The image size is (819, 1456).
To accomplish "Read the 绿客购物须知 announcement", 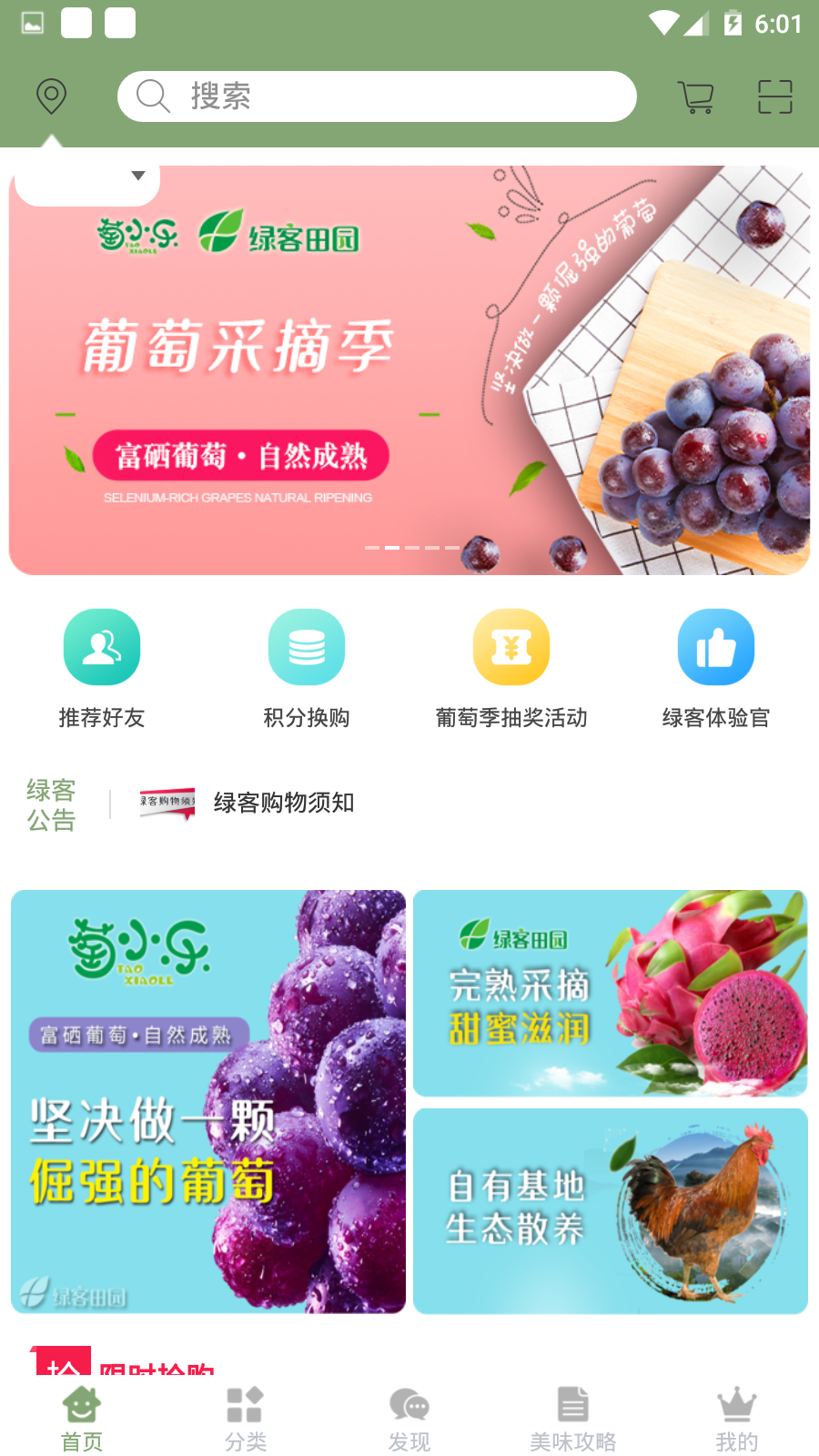I will [x=284, y=803].
